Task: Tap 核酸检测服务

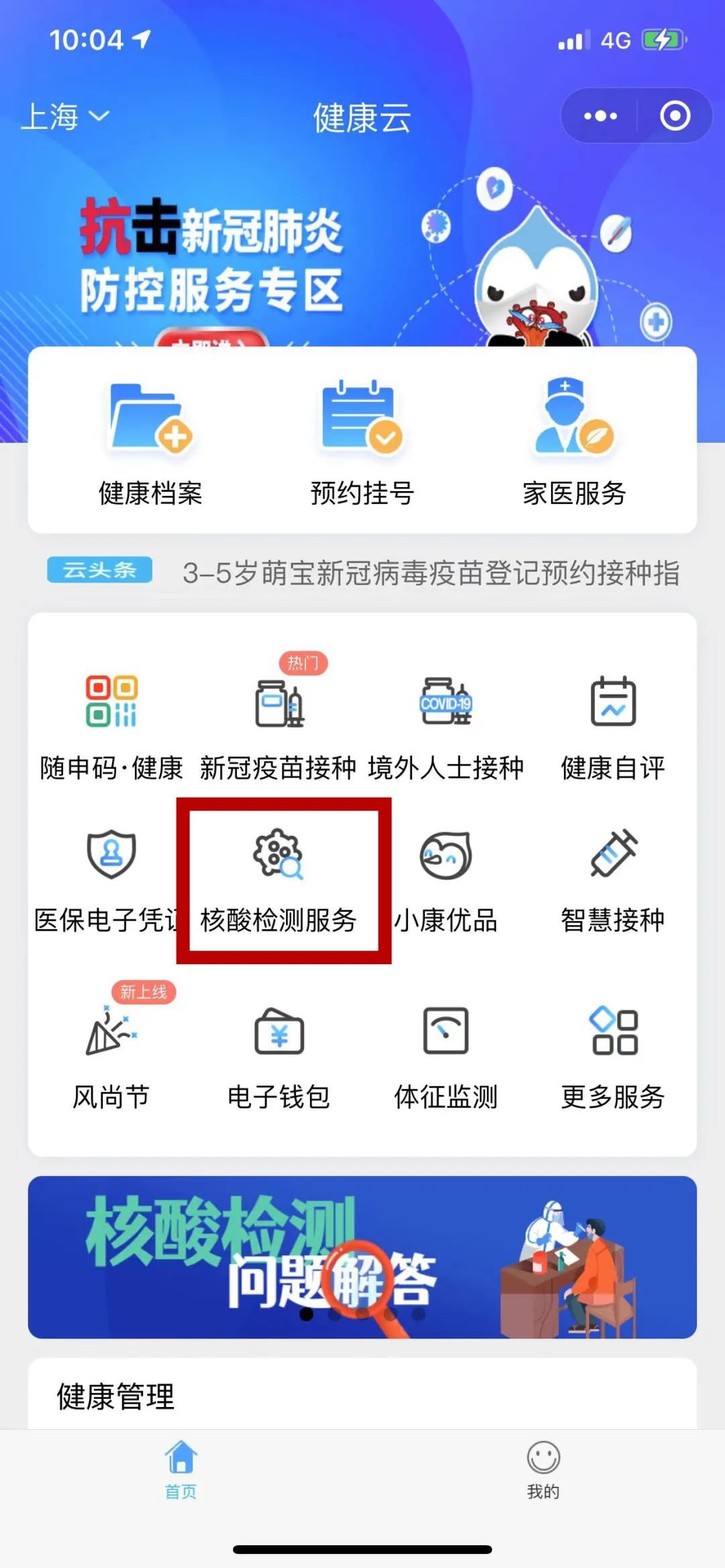Action: [278, 880]
